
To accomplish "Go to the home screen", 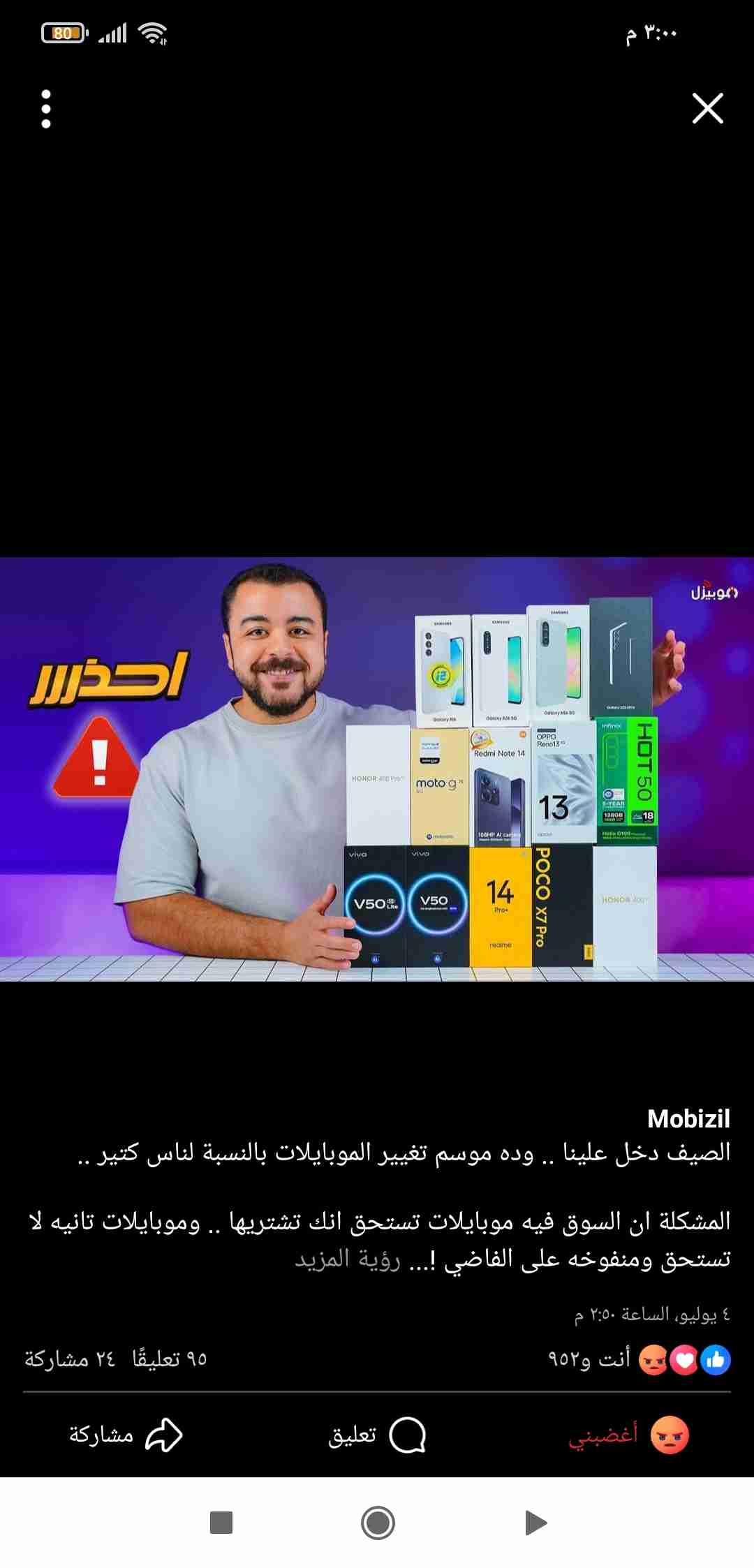I will (x=378, y=1523).
